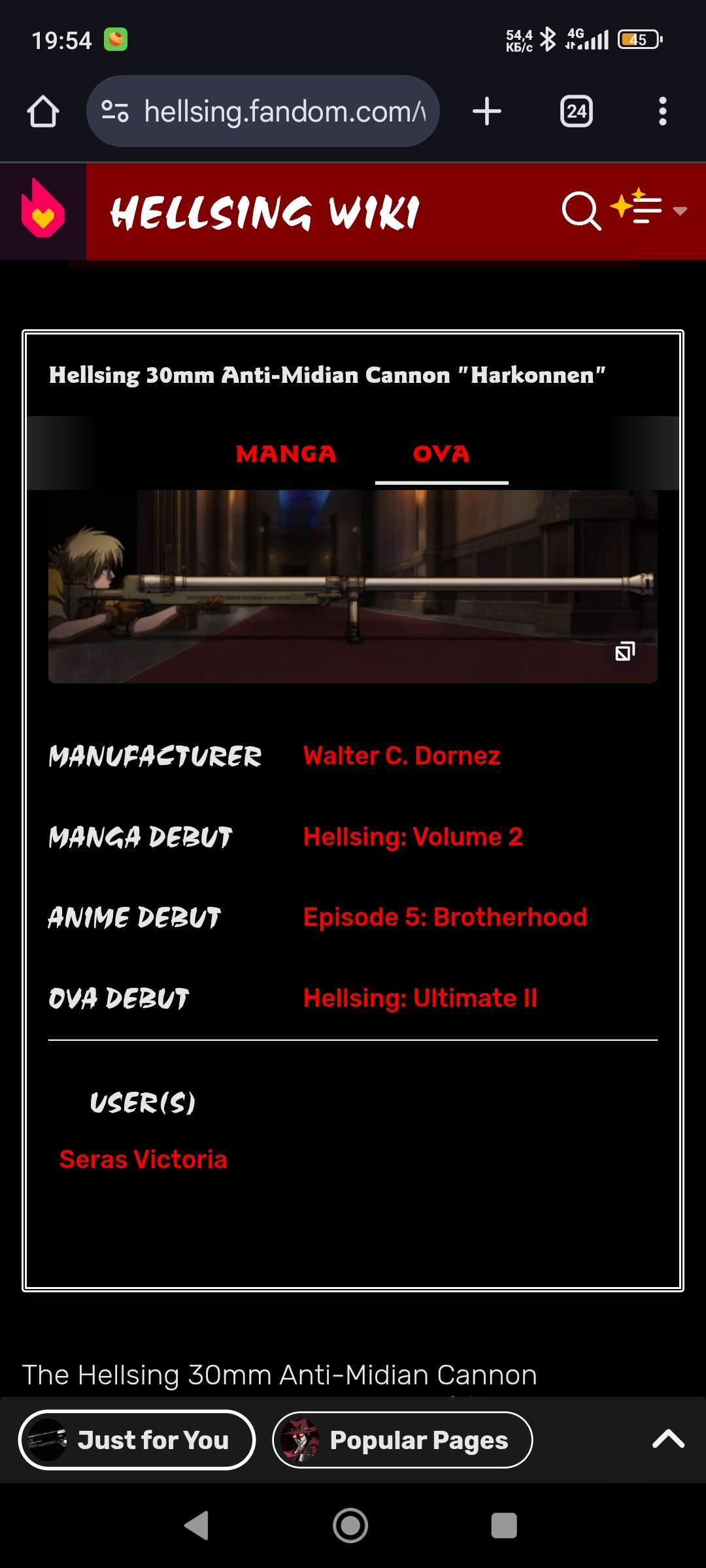Expand the bottom bar with the up chevron

pos(668,1439)
